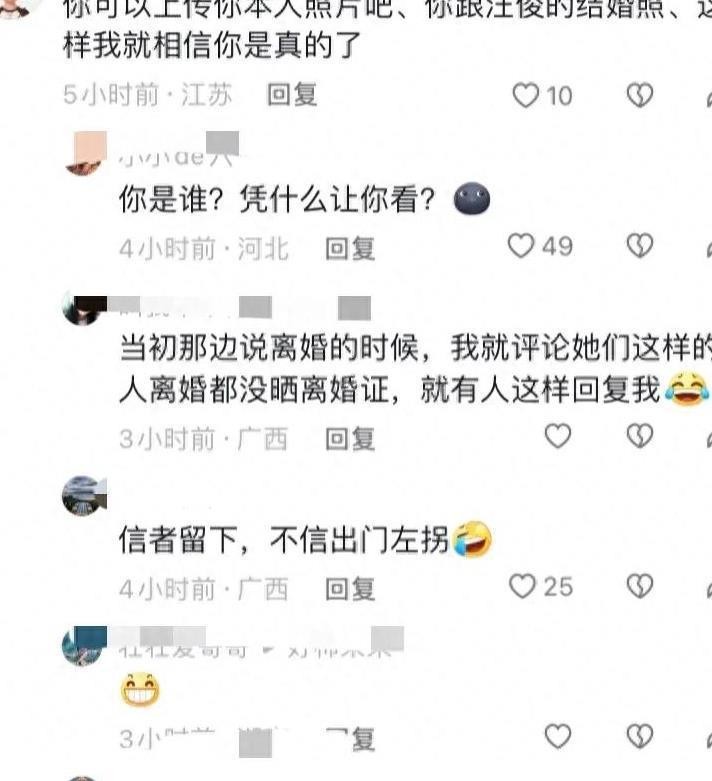
Task: Dislike the '你是谁？凭什么让你看？' comment
Action: click(639, 246)
